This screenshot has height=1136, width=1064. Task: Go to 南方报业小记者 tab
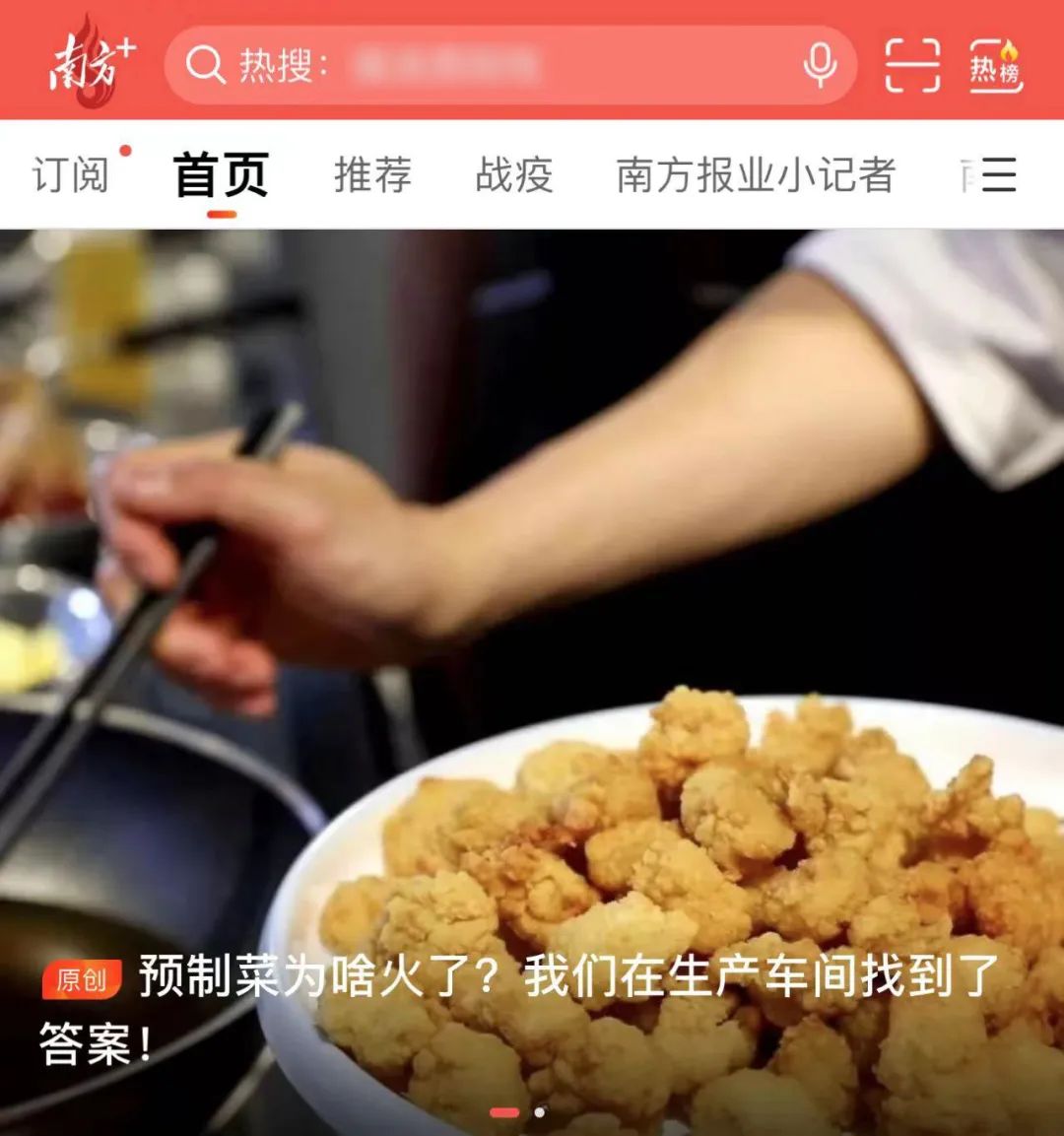click(756, 175)
